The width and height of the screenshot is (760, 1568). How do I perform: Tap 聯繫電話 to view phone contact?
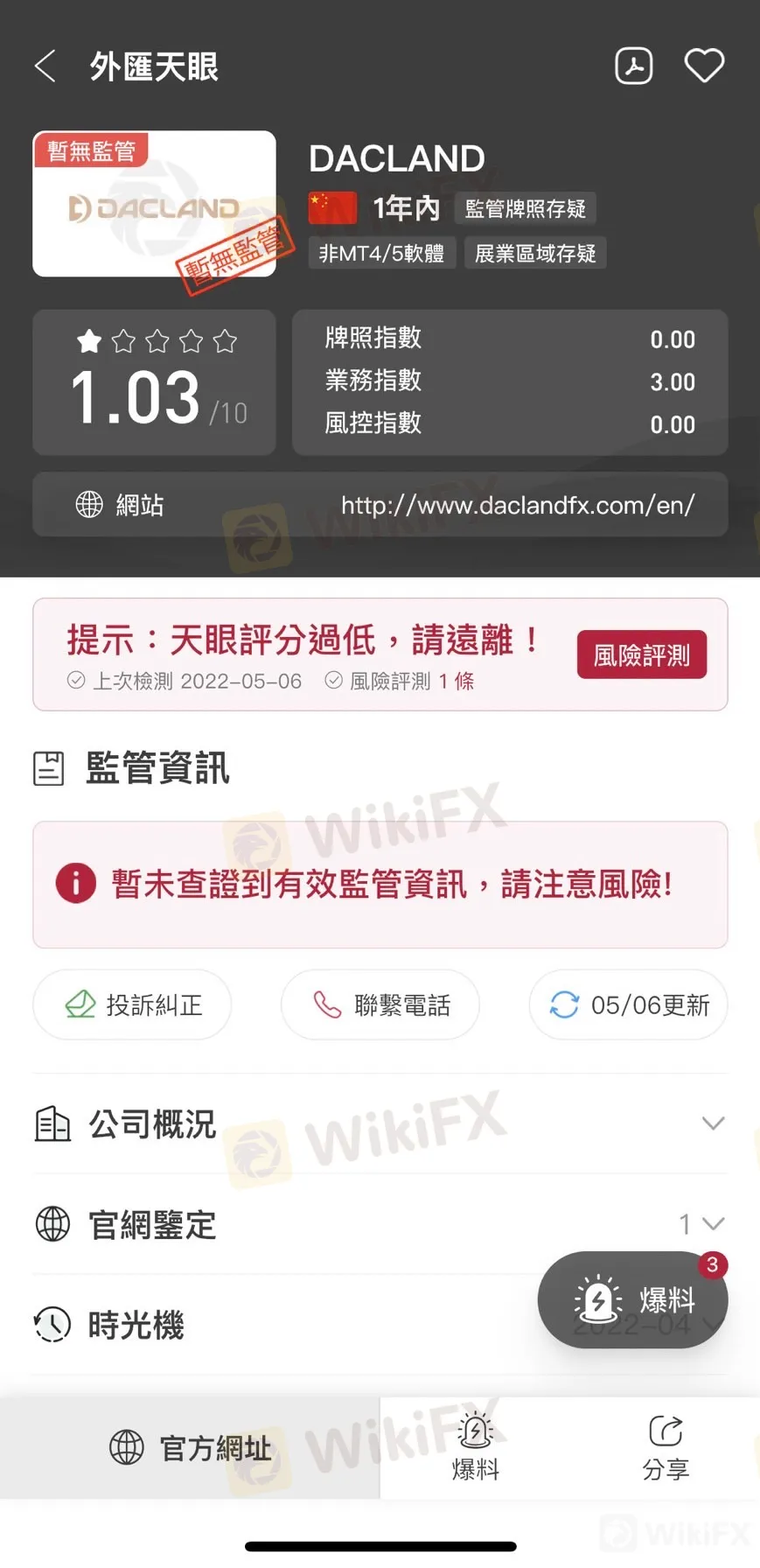point(380,1004)
